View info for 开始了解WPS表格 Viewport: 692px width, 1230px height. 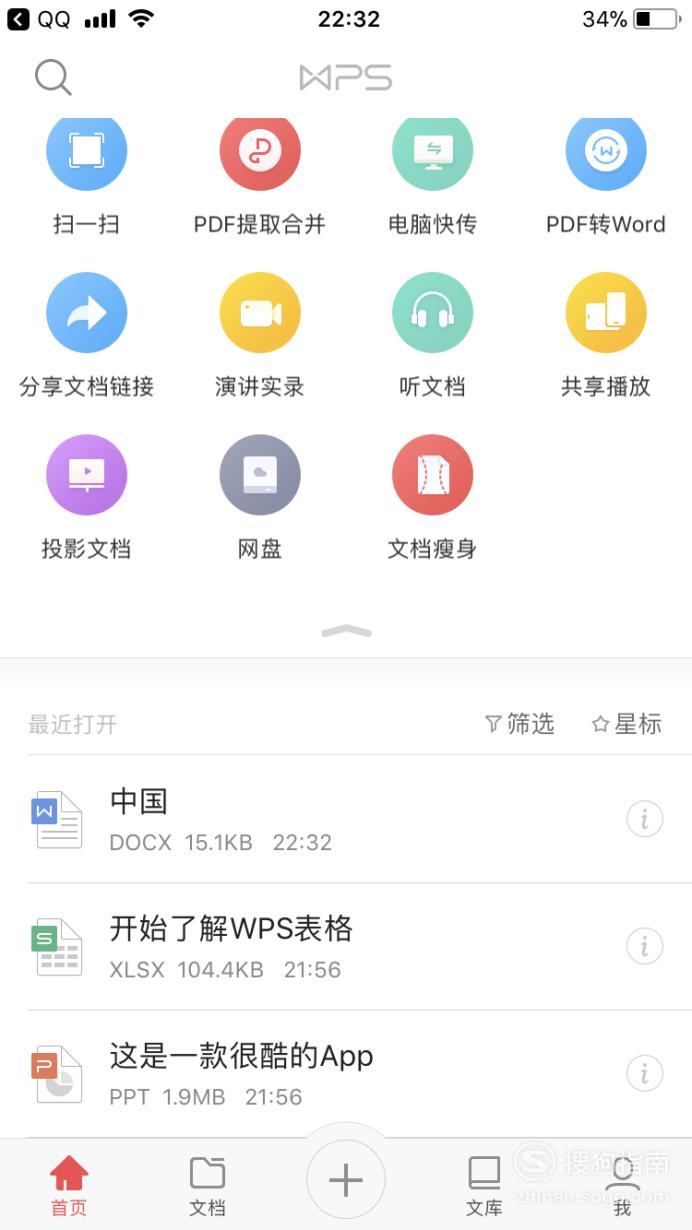coord(645,946)
